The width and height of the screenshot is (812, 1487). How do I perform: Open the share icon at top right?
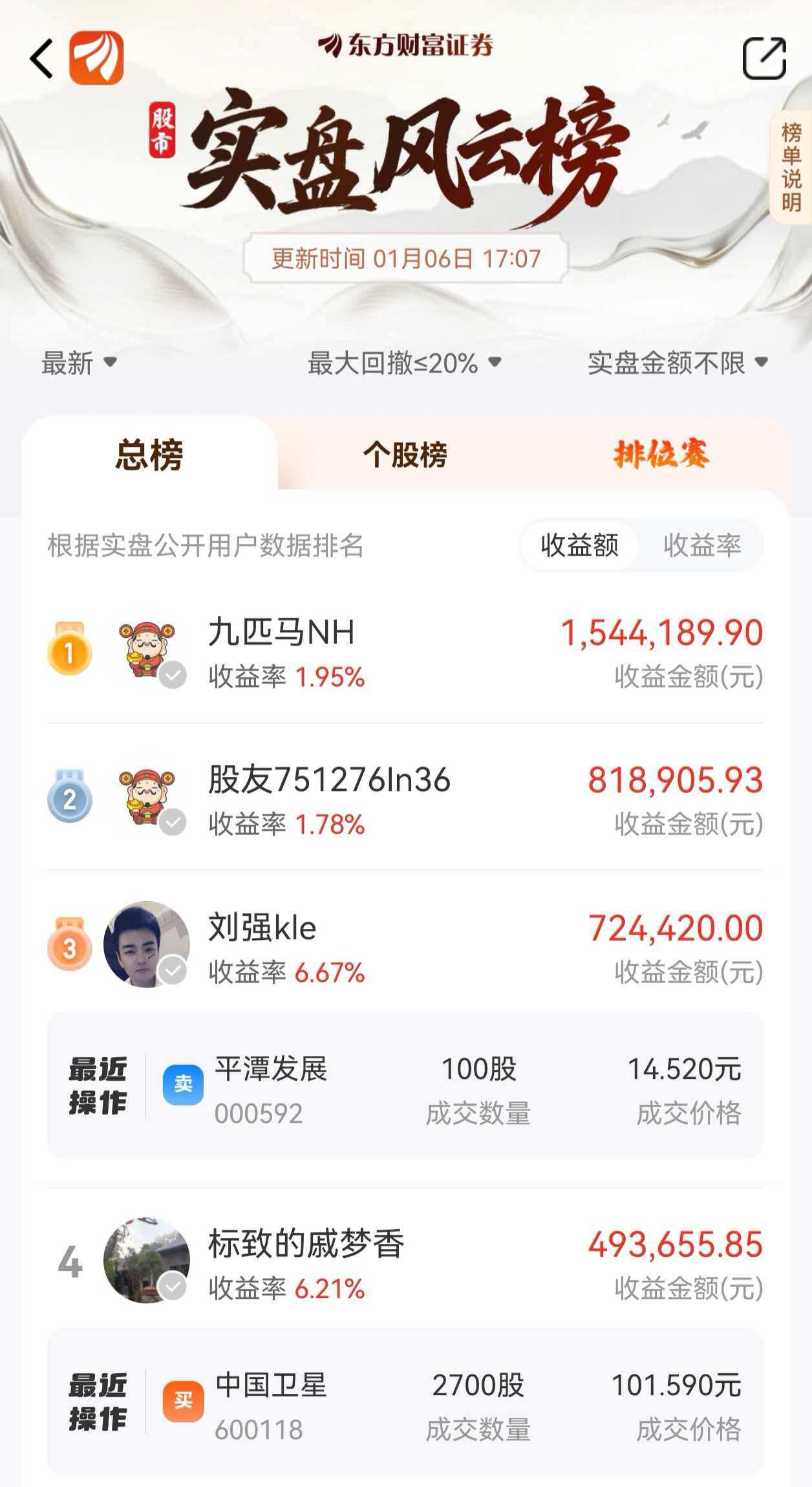[x=766, y=58]
